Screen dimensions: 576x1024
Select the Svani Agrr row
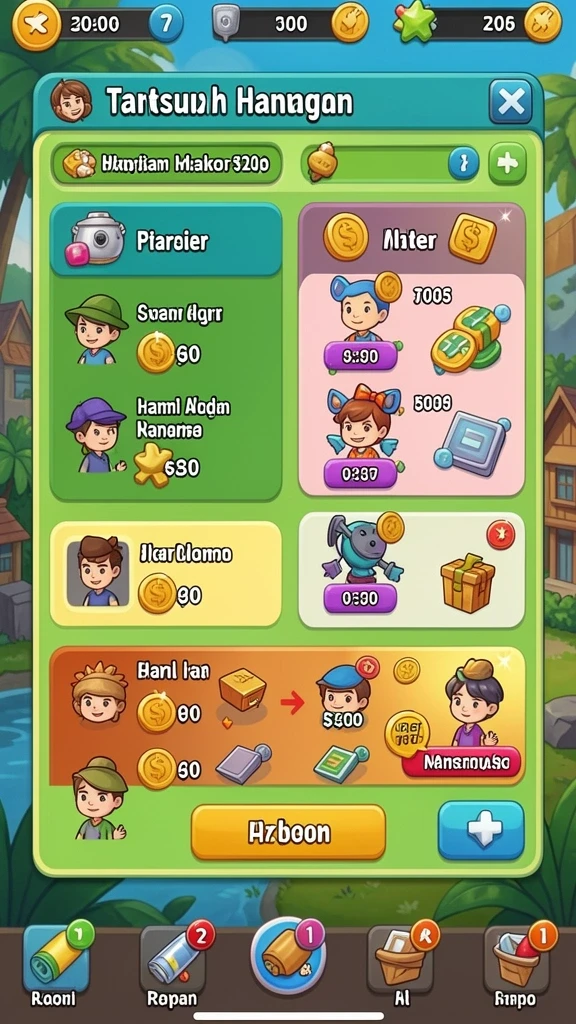166,332
